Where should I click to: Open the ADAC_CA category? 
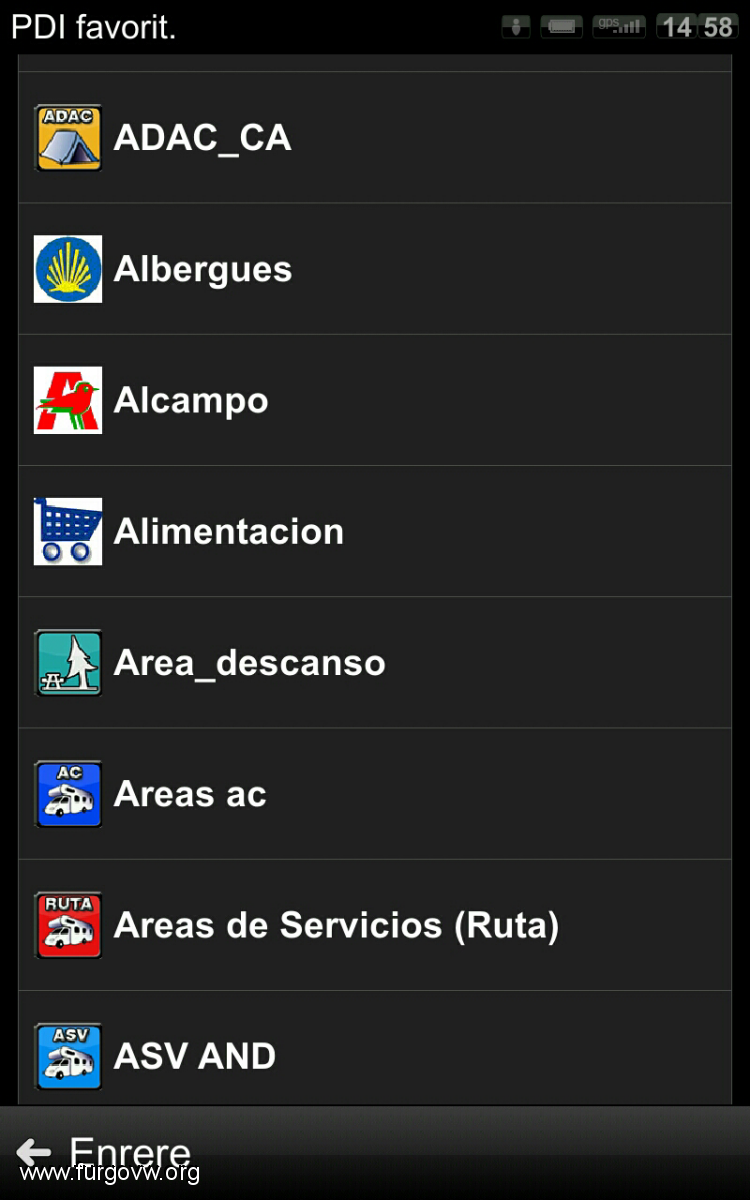click(x=375, y=137)
